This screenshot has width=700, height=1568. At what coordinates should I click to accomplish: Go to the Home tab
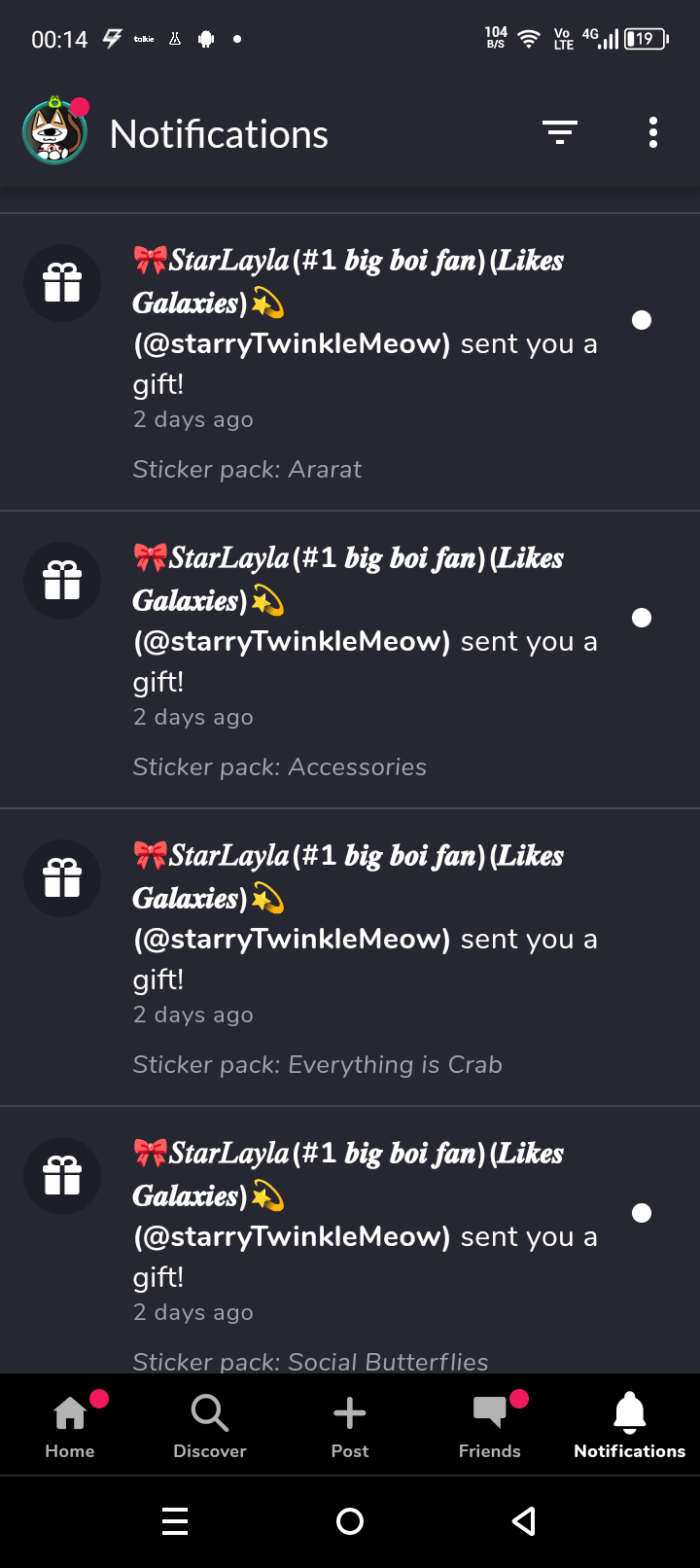70,1425
